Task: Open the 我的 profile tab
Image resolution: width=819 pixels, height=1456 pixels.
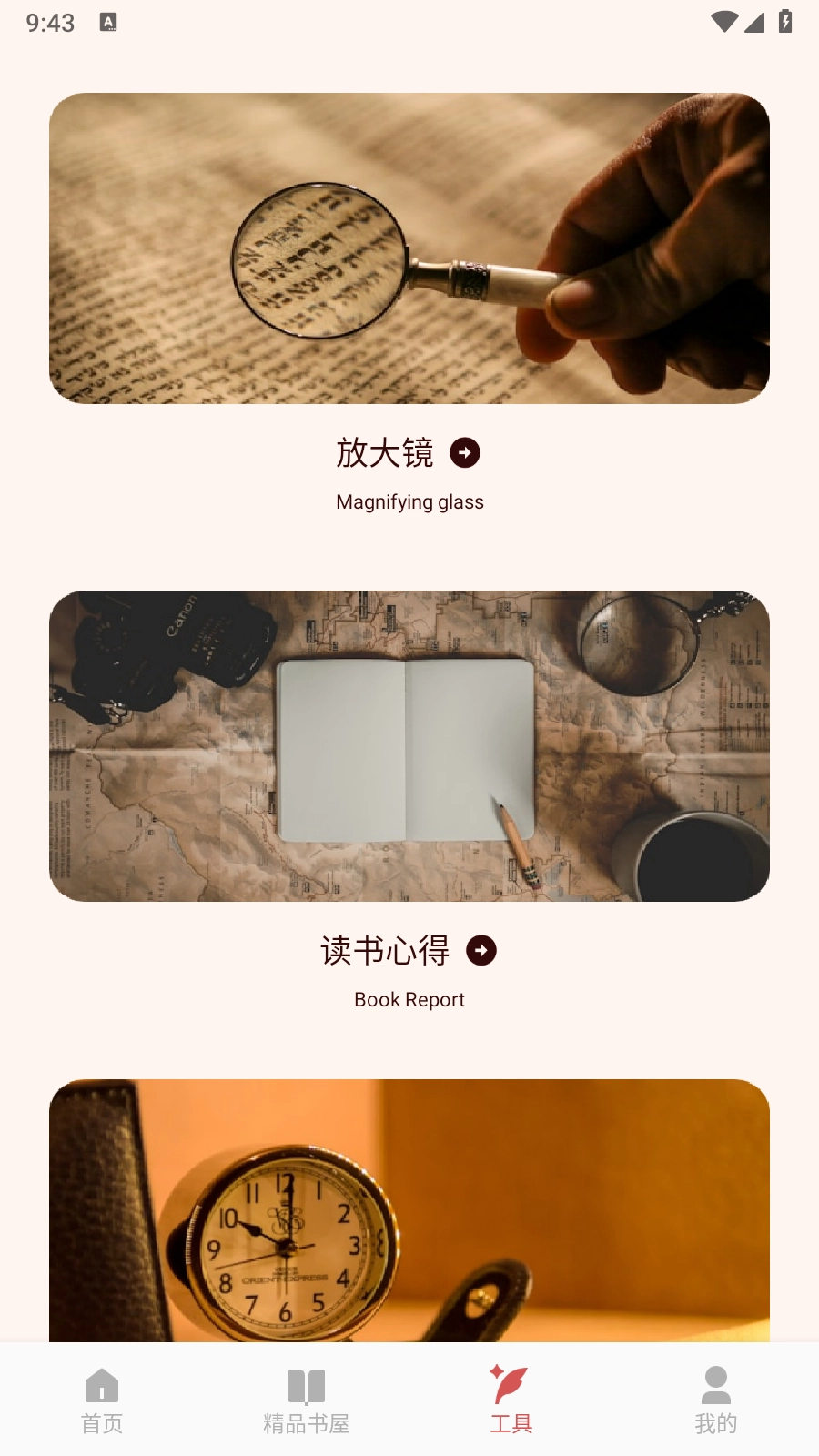Action: (716, 1401)
